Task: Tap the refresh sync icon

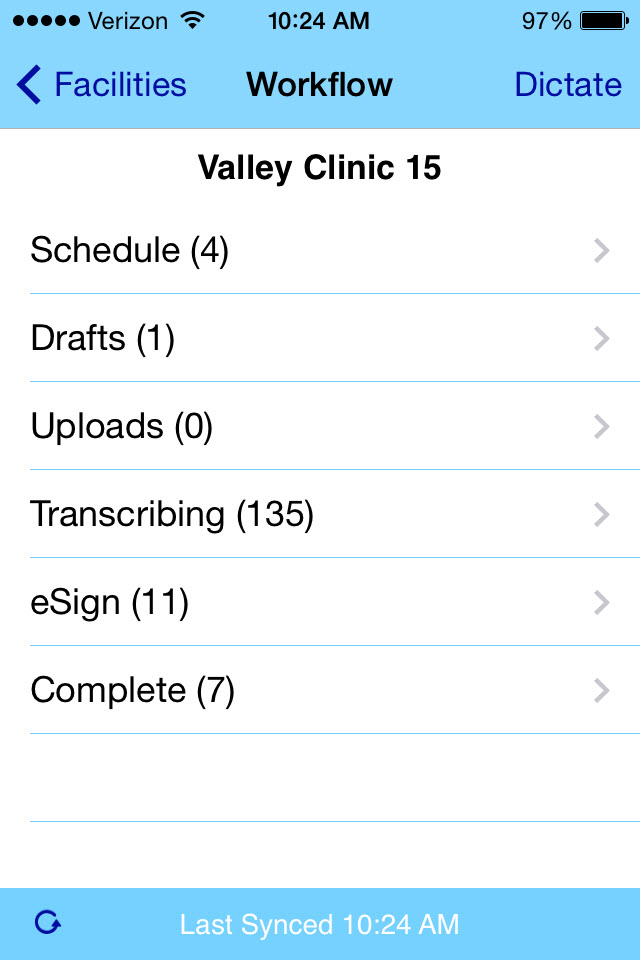Action: pyautogui.click(x=47, y=923)
